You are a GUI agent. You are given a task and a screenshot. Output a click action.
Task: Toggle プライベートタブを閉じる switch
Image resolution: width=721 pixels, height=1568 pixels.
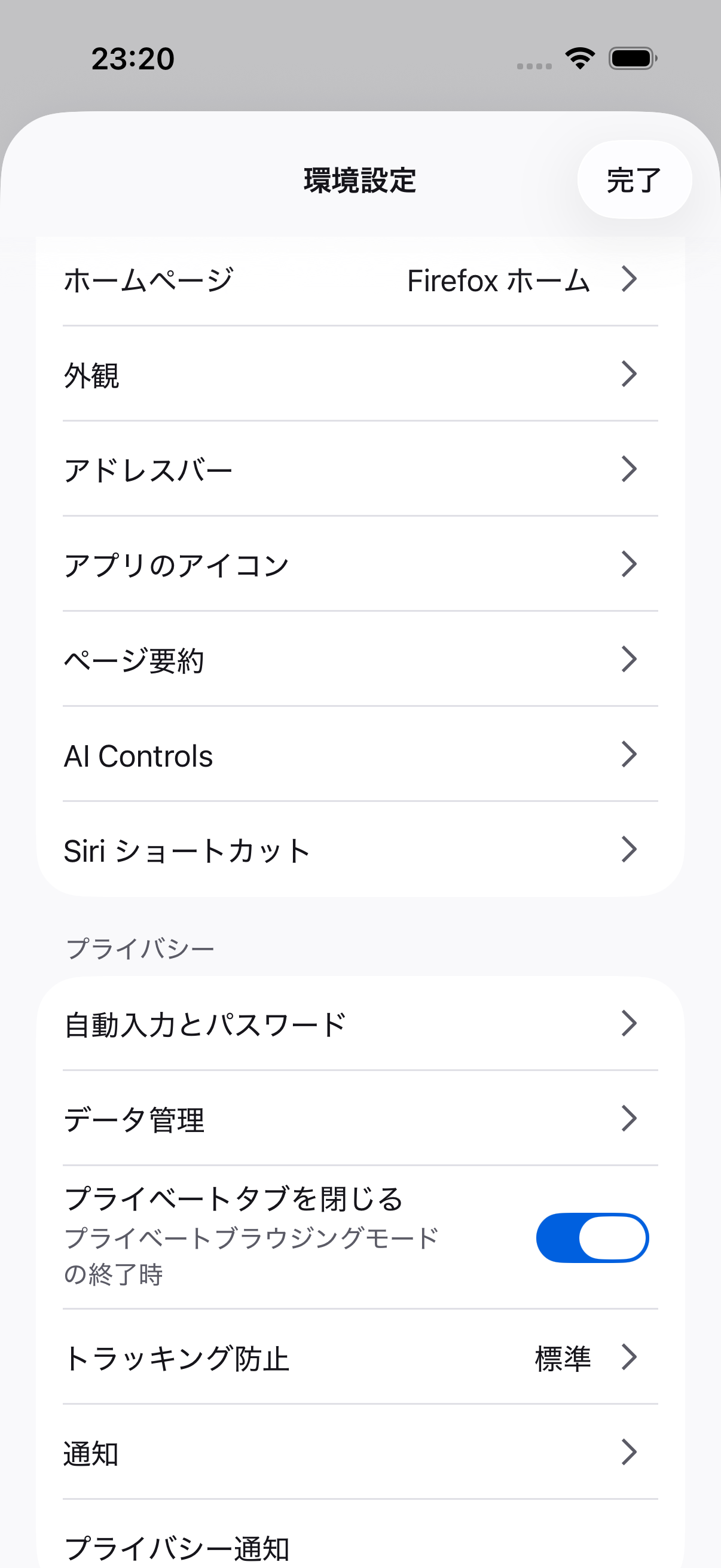point(591,1237)
